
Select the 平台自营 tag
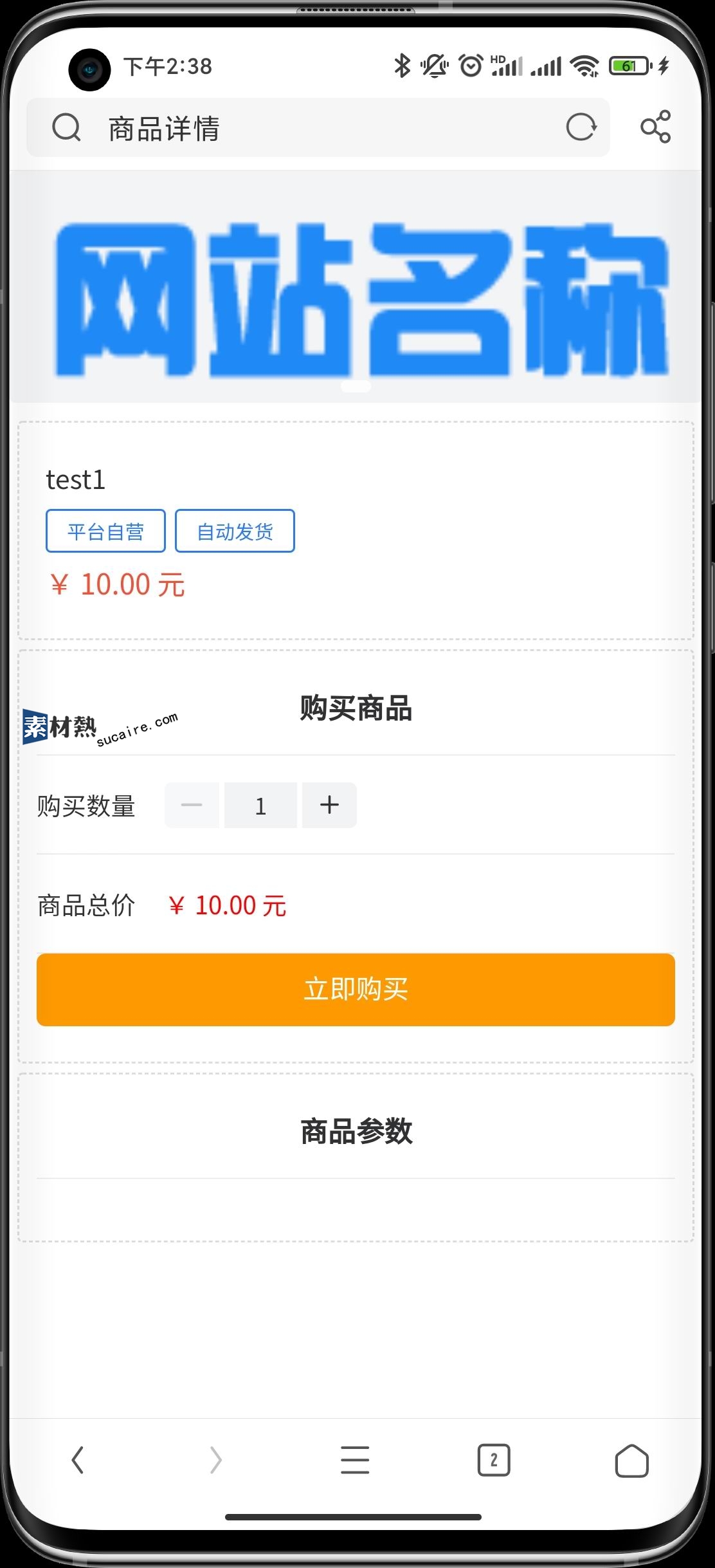(x=105, y=531)
